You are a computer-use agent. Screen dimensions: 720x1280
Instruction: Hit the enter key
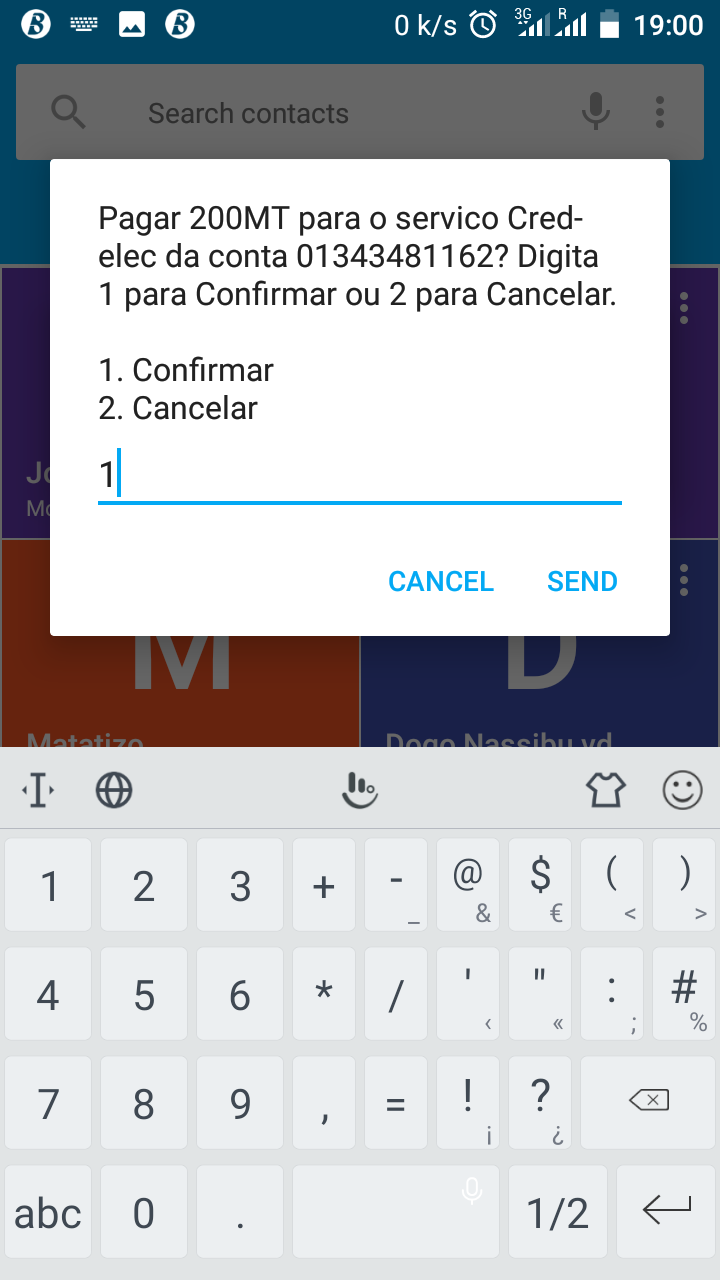(x=666, y=1212)
